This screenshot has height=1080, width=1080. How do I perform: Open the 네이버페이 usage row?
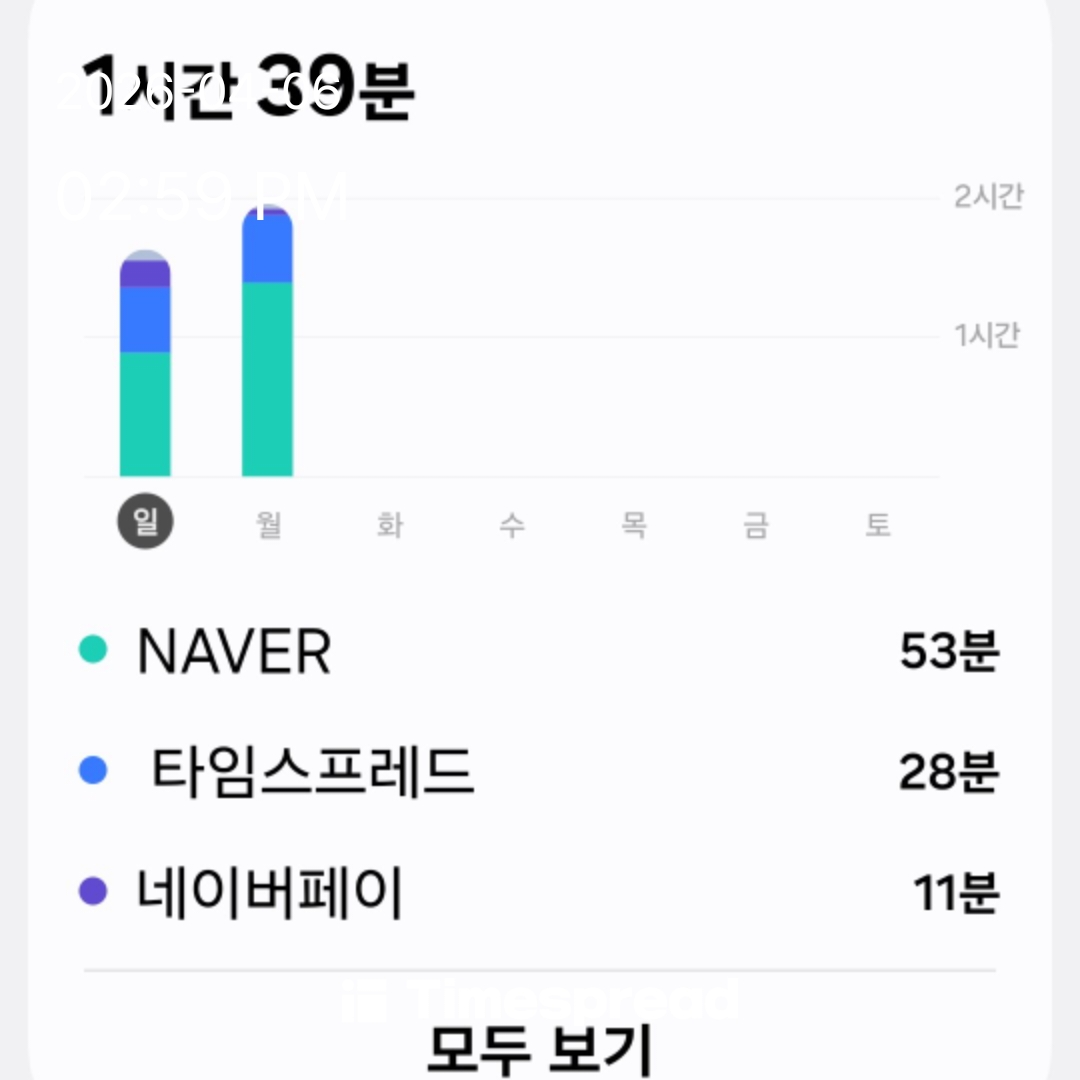click(539, 891)
